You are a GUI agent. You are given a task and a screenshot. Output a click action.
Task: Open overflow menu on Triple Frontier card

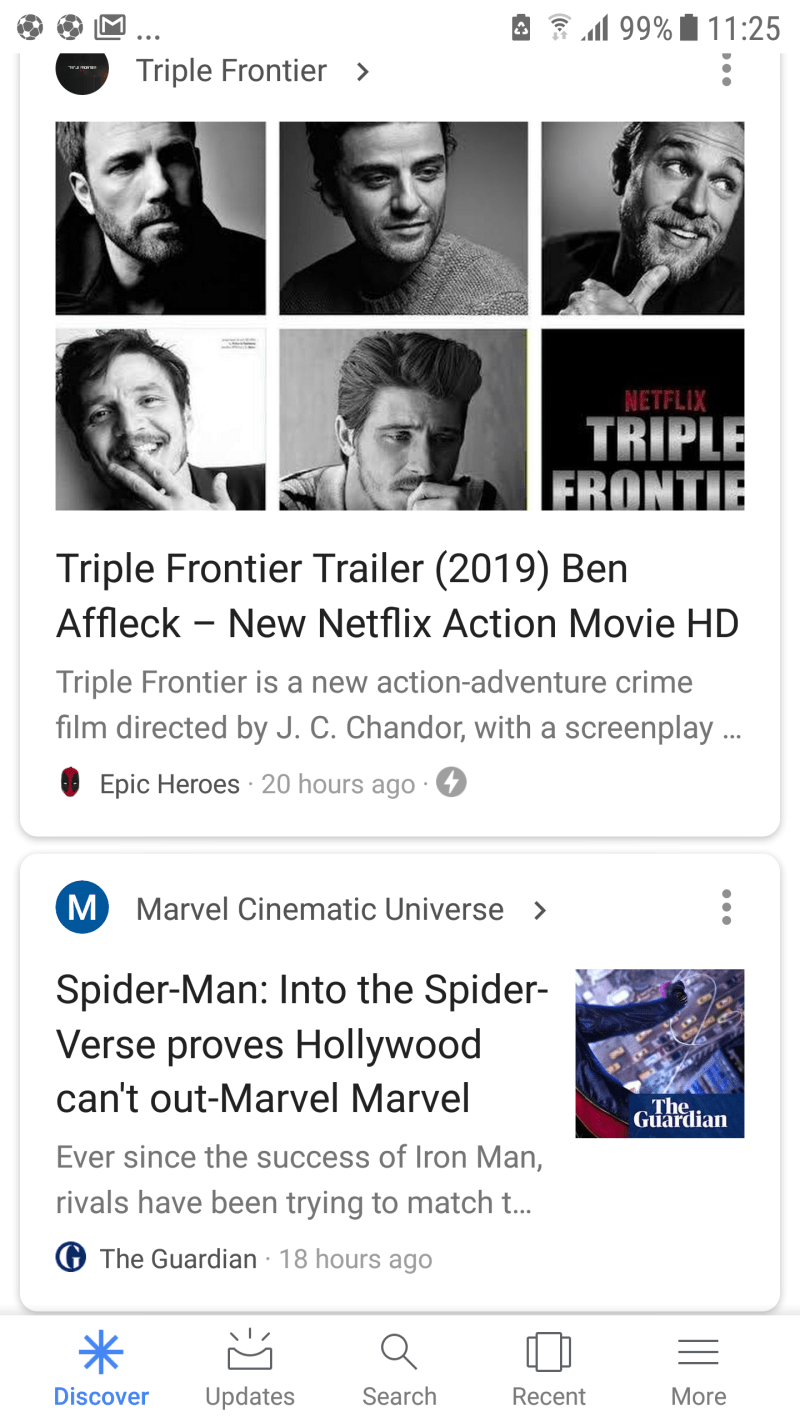[726, 70]
